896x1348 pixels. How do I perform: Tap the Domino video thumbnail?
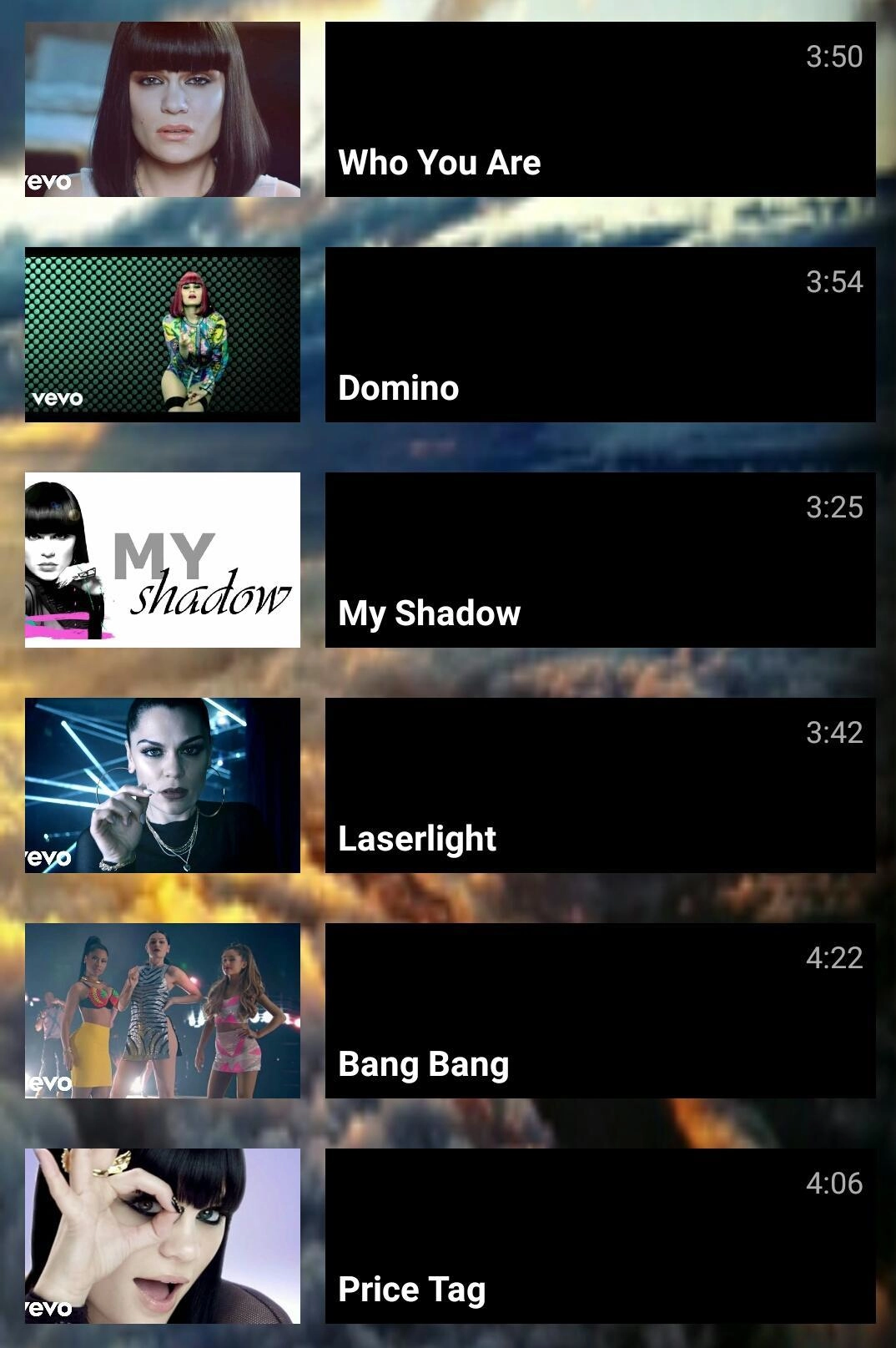point(163,335)
